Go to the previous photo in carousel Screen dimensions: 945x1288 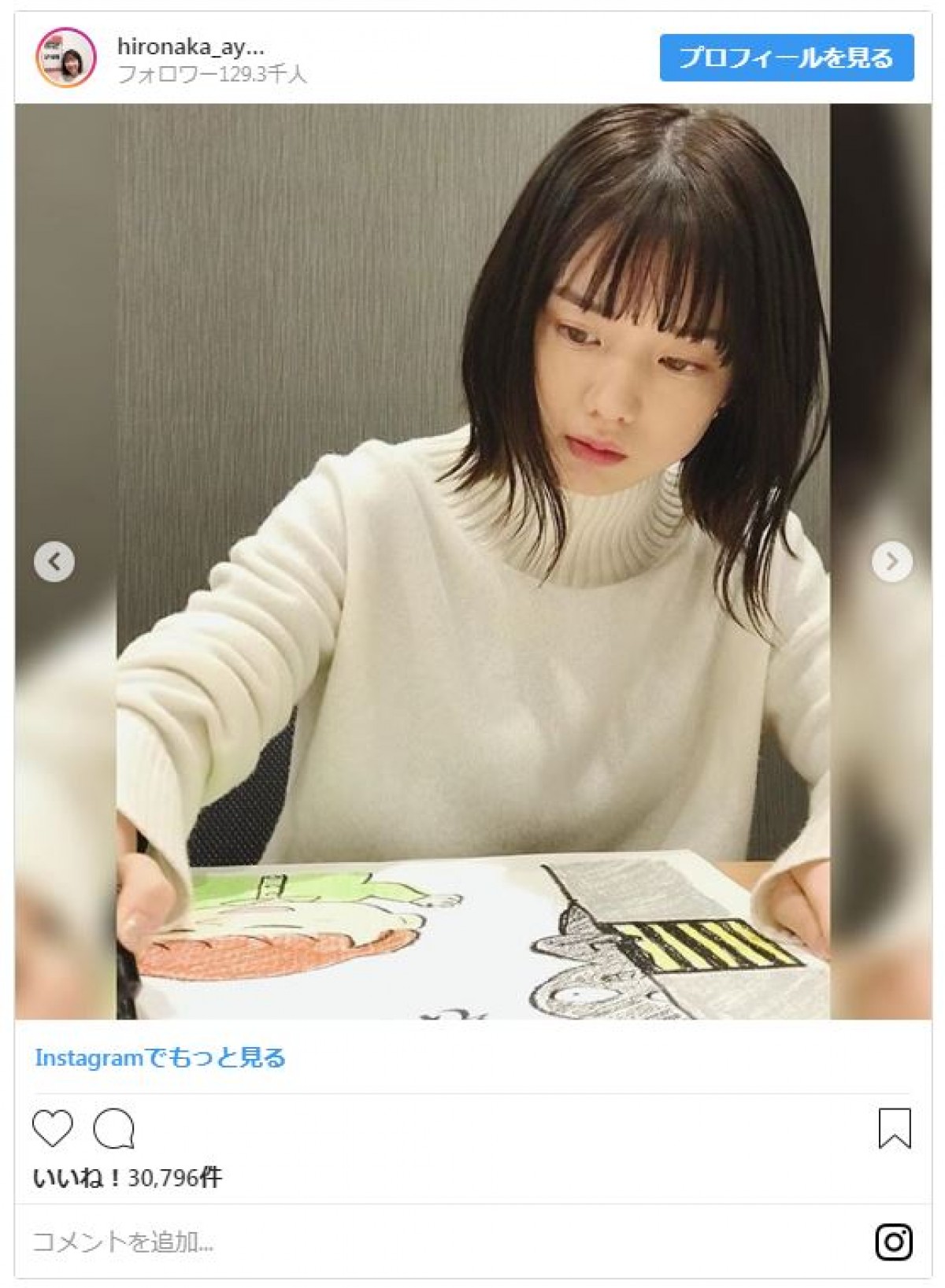click(x=54, y=562)
